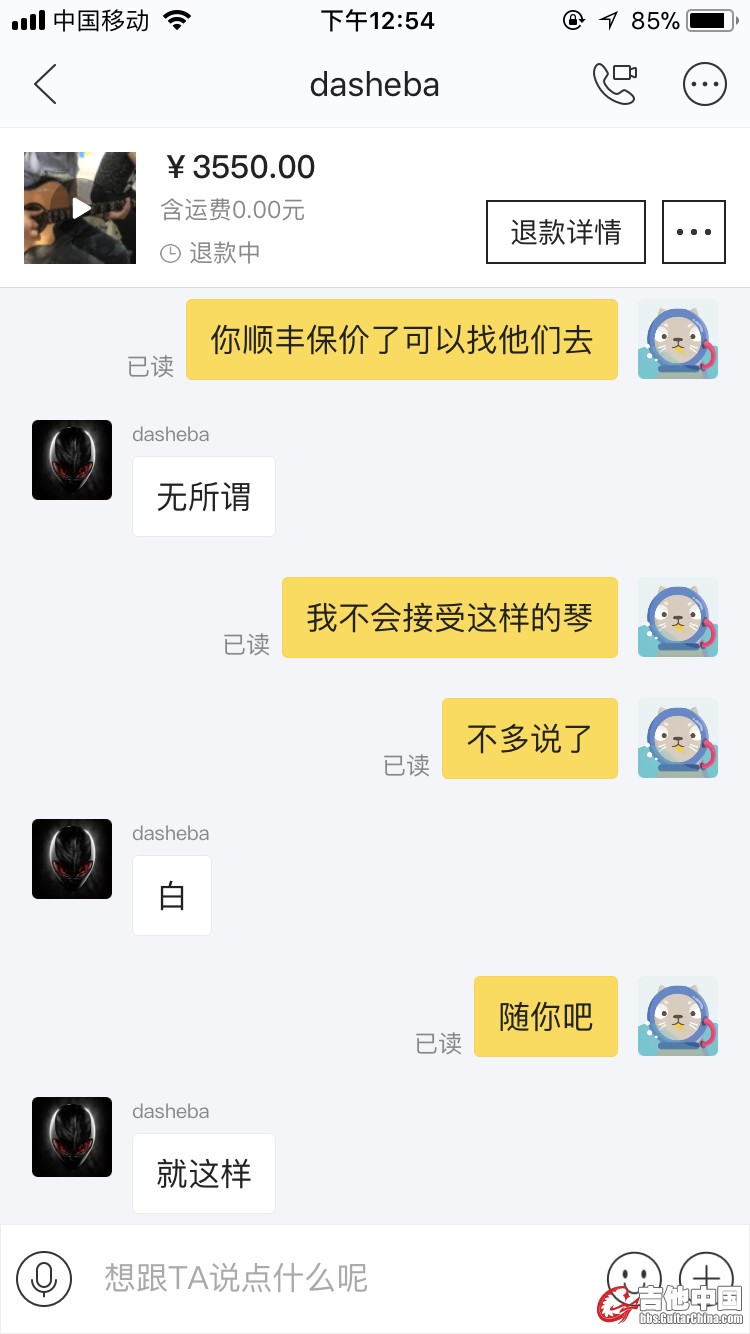Focus the 想跟TA说点什么呢 message field
Image resolution: width=750 pixels, height=1334 pixels.
tap(330, 1278)
